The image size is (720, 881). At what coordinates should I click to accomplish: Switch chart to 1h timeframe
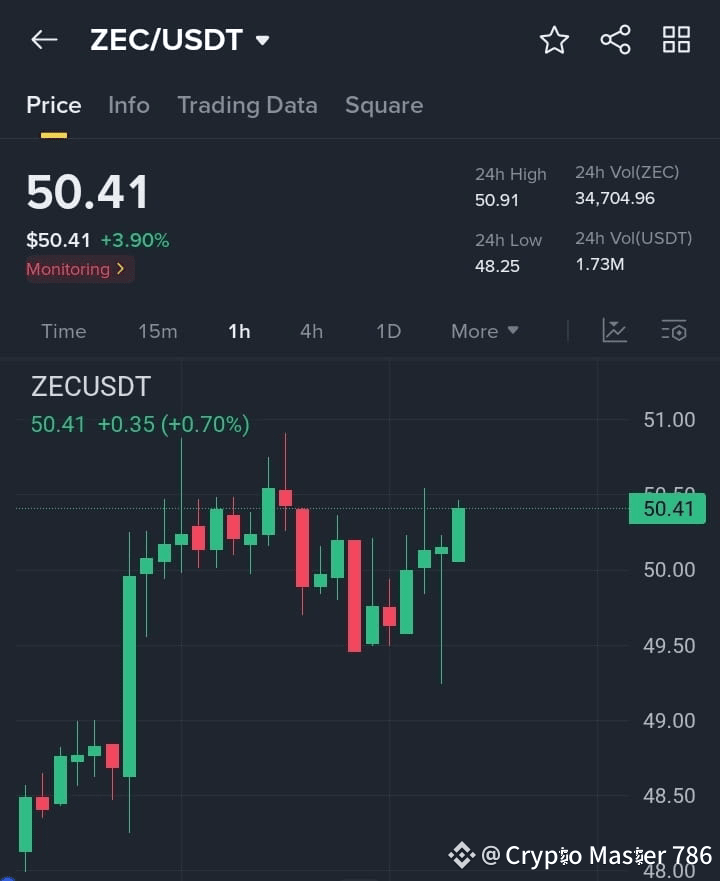tap(239, 330)
